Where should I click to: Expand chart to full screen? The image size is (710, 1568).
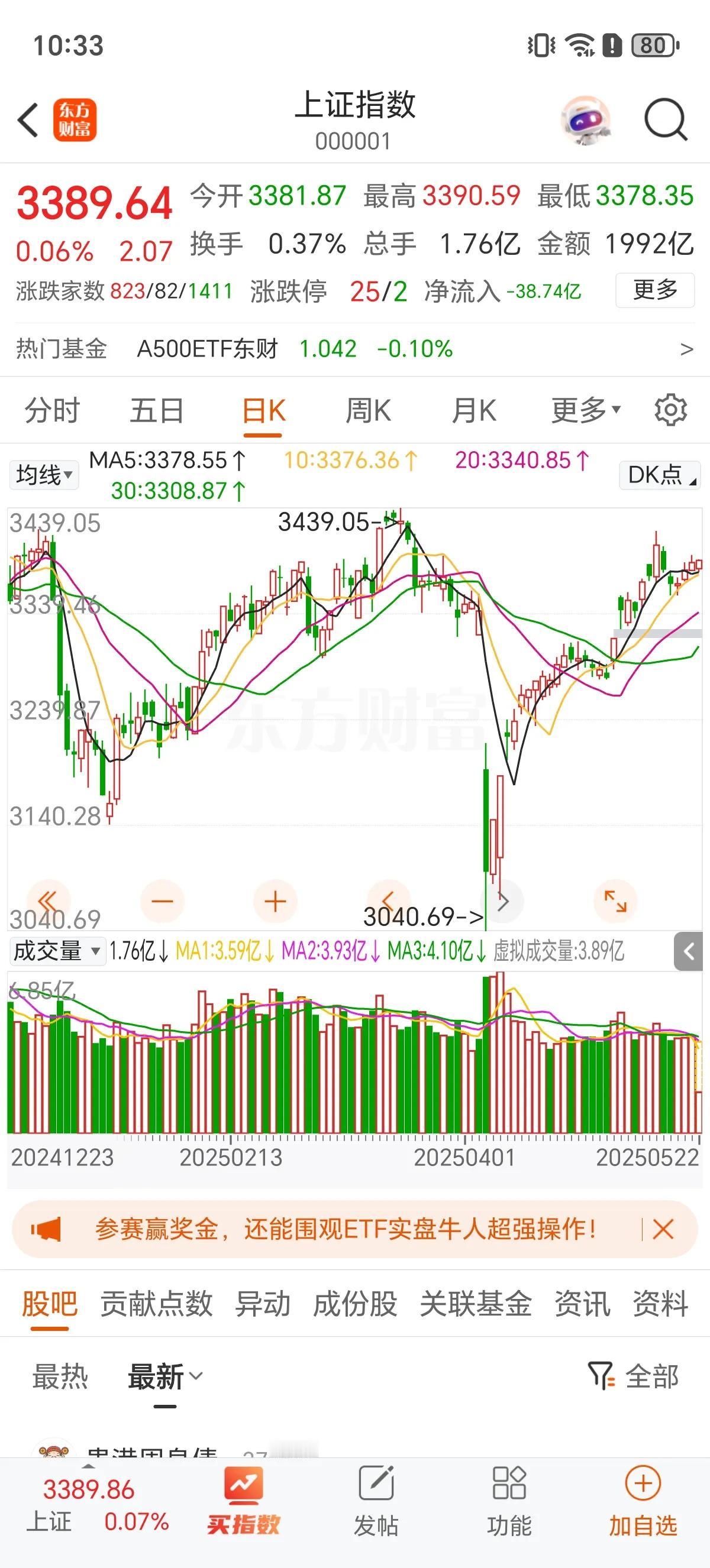tap(615, 902)
